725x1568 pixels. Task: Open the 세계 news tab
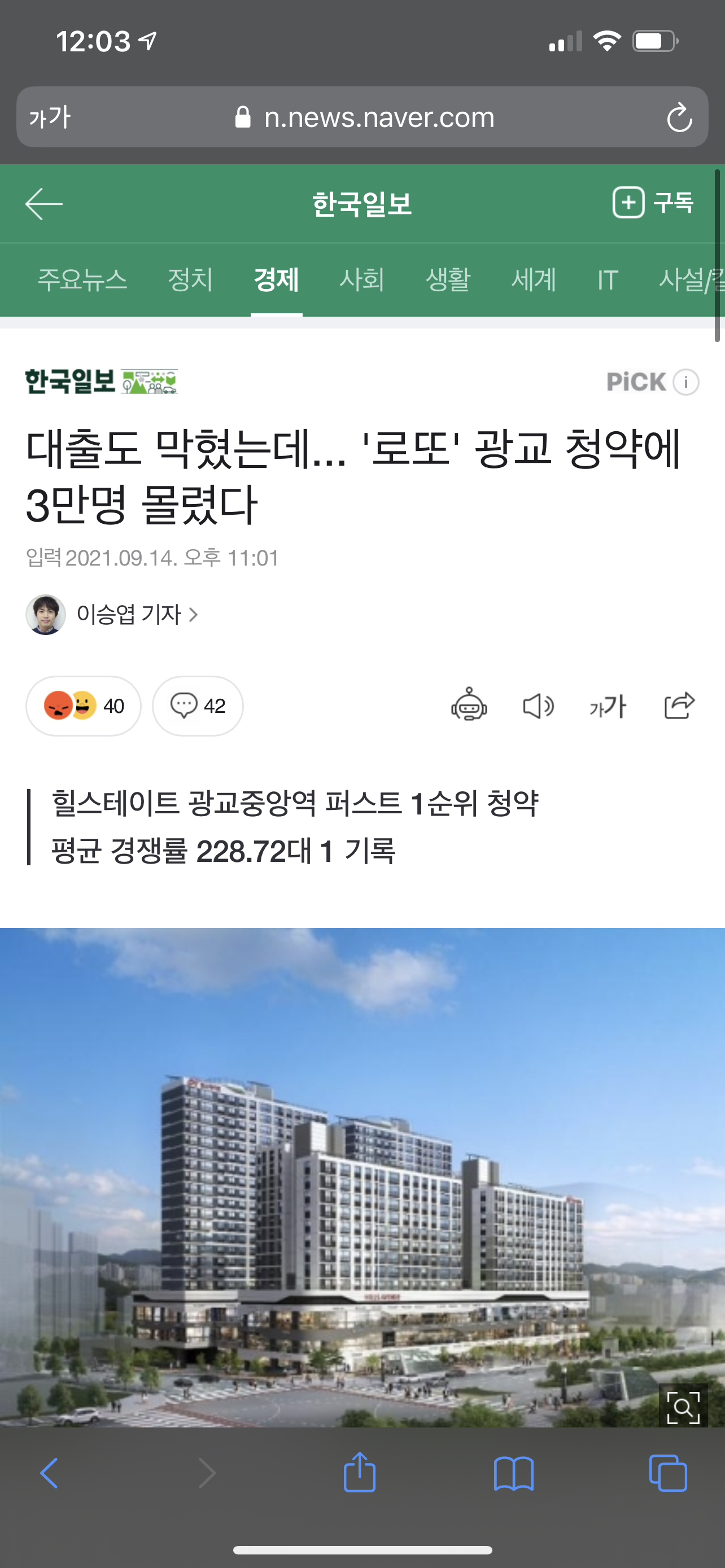[534, 279]
